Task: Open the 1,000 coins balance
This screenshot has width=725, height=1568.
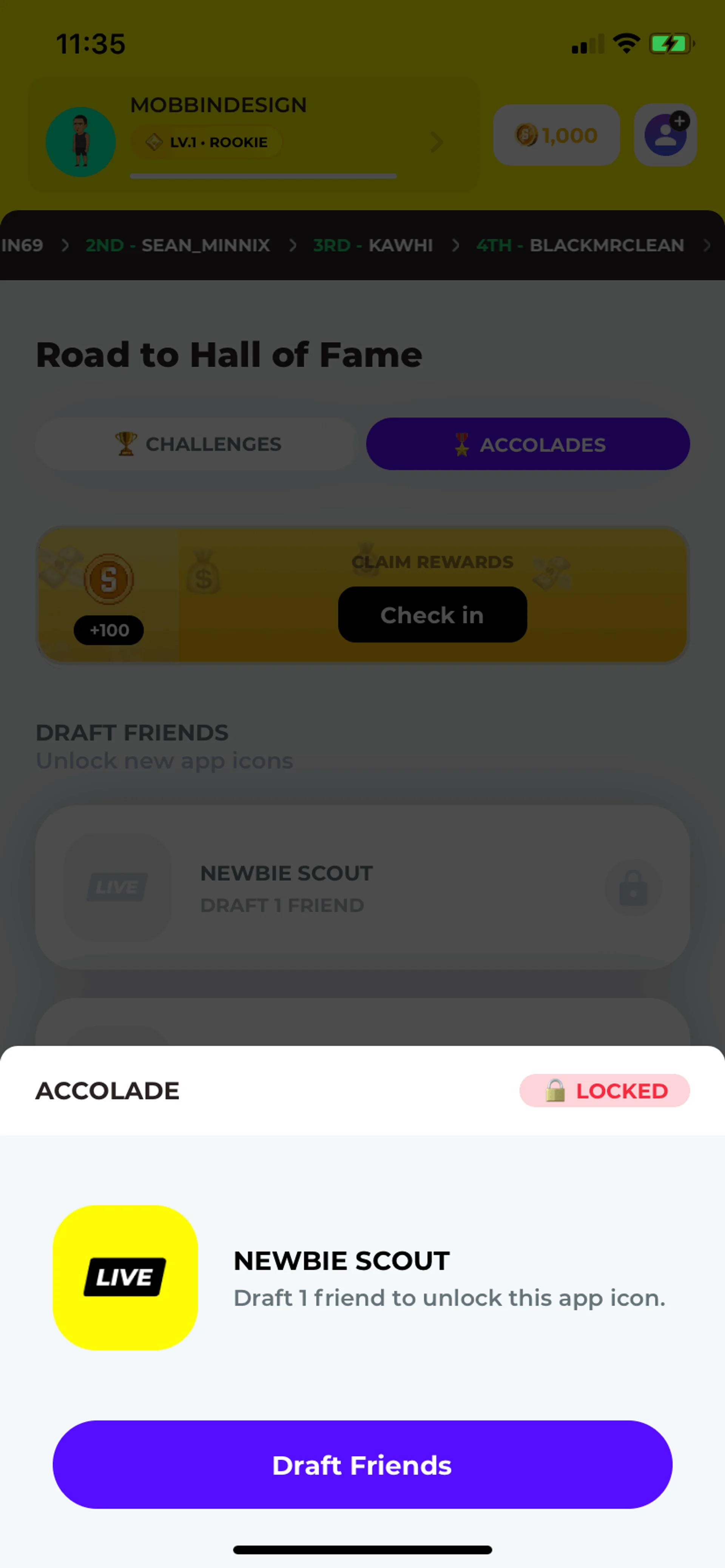Action: tap(555, 135)
